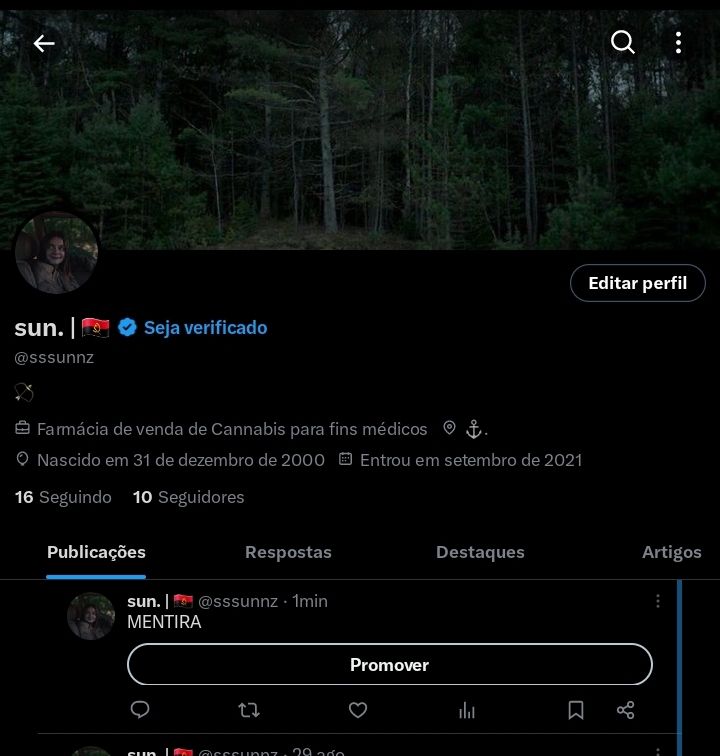Viewport: 720px width, 756px height.
Task: View the 16 Seguindo list
Action: coord(63,497)
